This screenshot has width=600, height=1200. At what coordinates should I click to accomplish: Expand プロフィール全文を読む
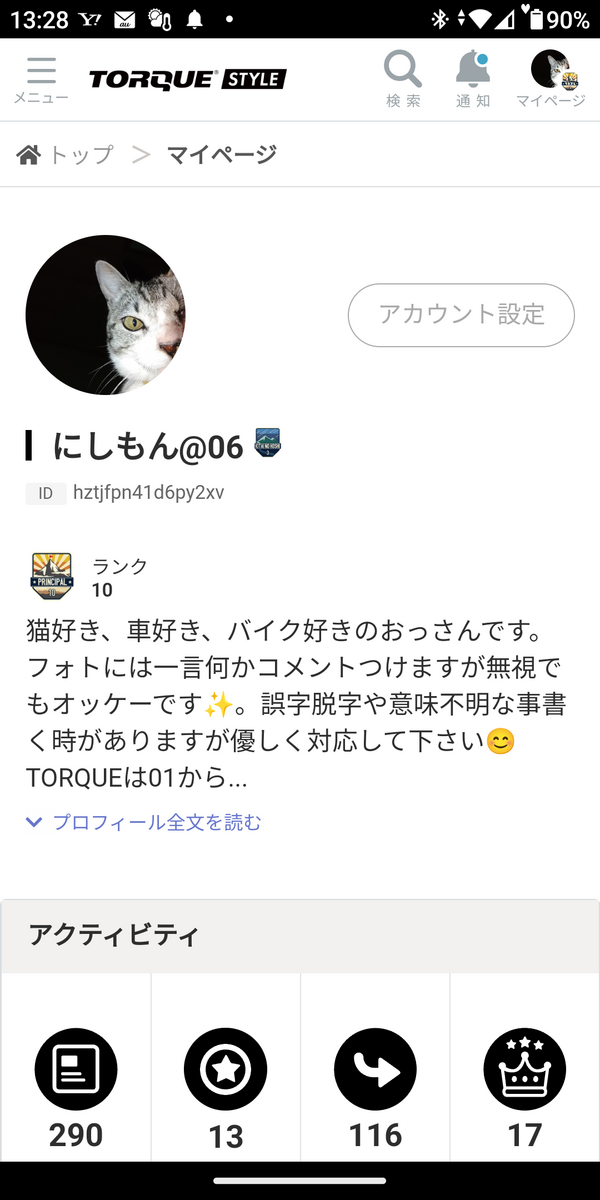coord(144,822)
